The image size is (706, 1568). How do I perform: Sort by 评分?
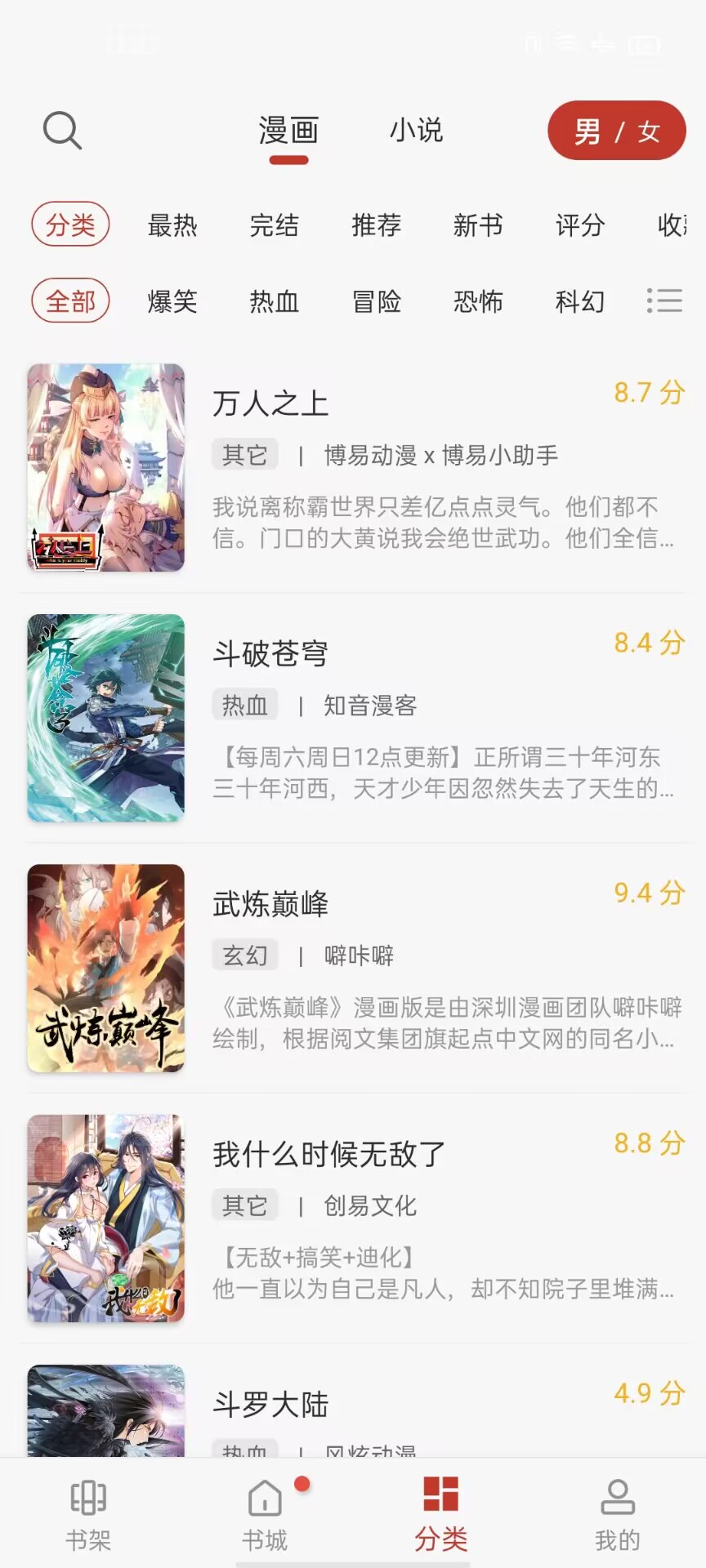580,225
